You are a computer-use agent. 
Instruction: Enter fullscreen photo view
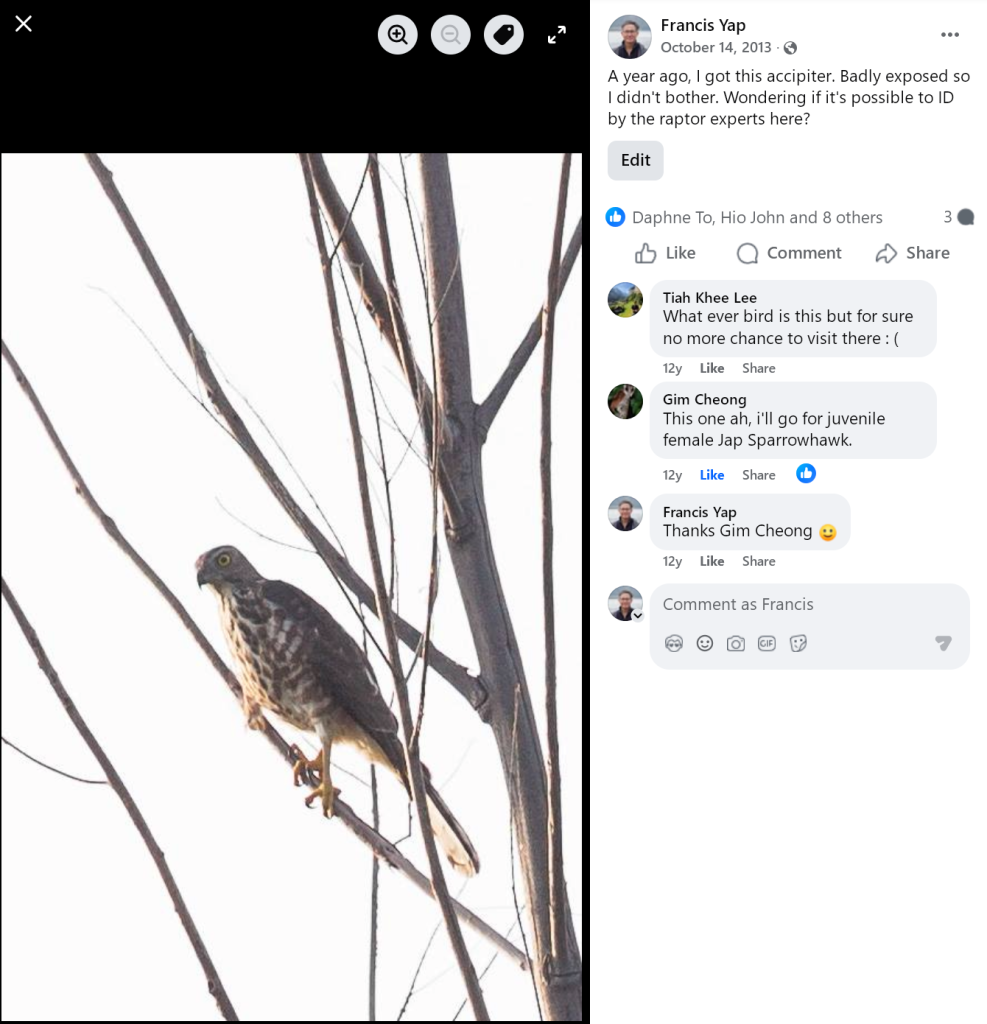tap(557, 35)
